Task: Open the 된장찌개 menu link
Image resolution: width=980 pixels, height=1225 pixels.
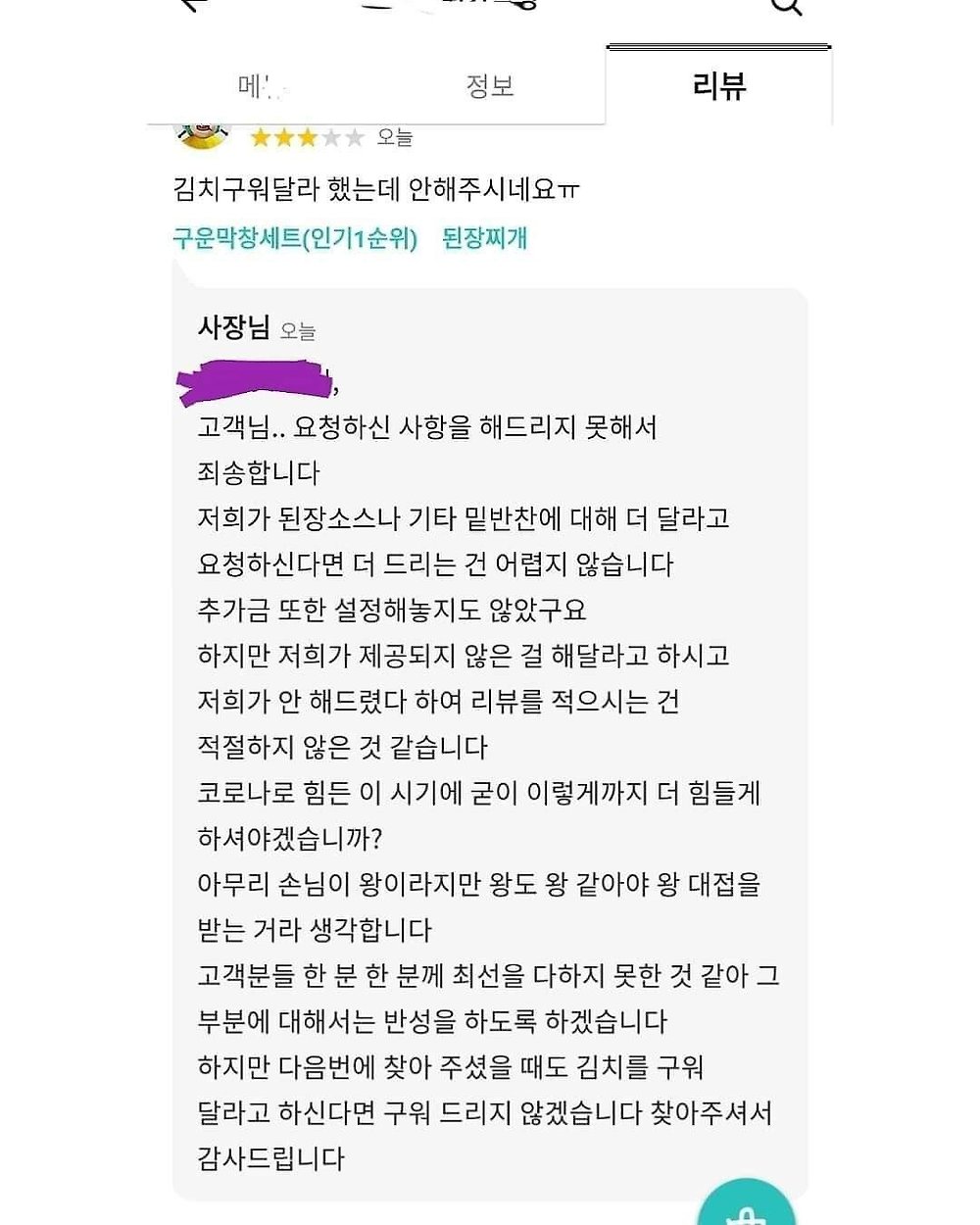Action: pyautogui.click(x=484, y=238)
